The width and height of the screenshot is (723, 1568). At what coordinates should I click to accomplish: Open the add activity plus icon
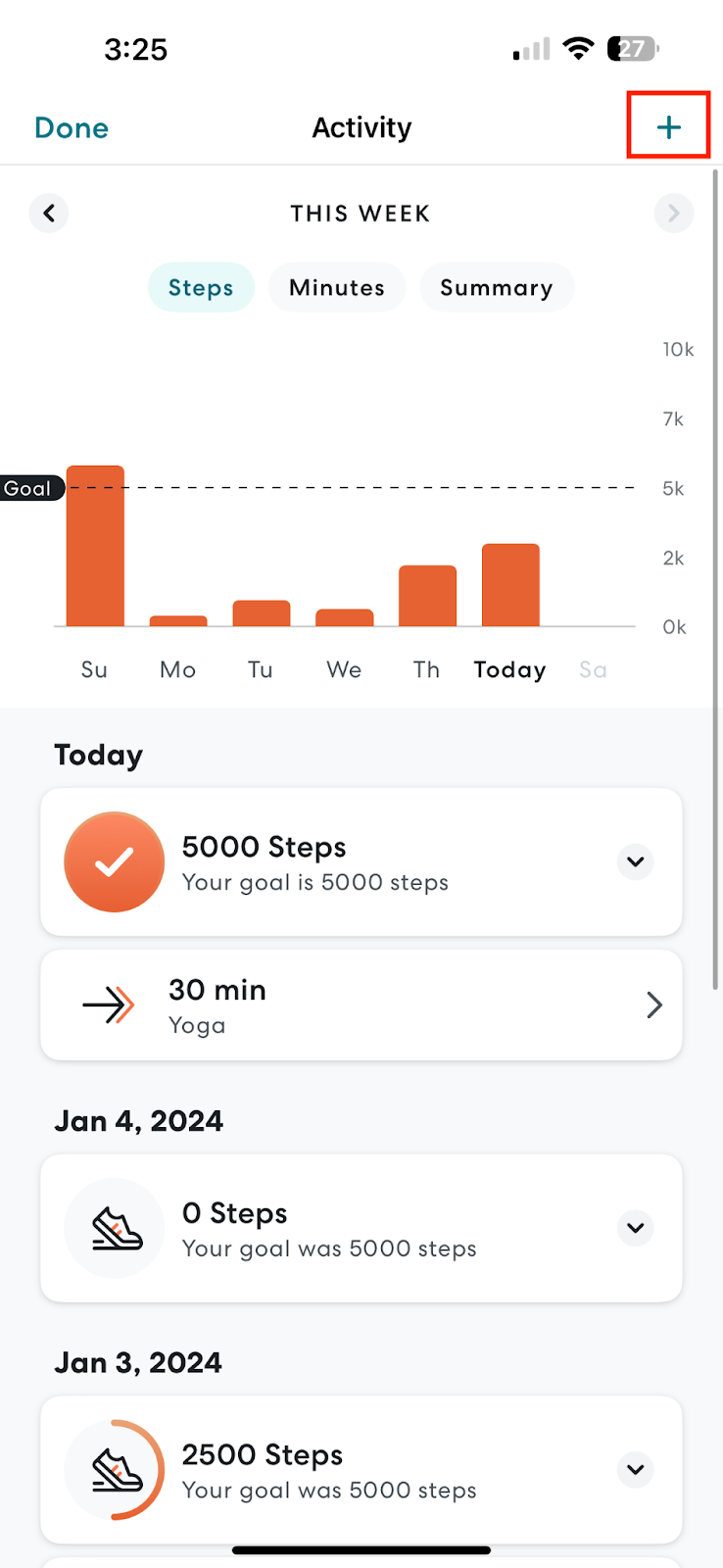point(668,126)
